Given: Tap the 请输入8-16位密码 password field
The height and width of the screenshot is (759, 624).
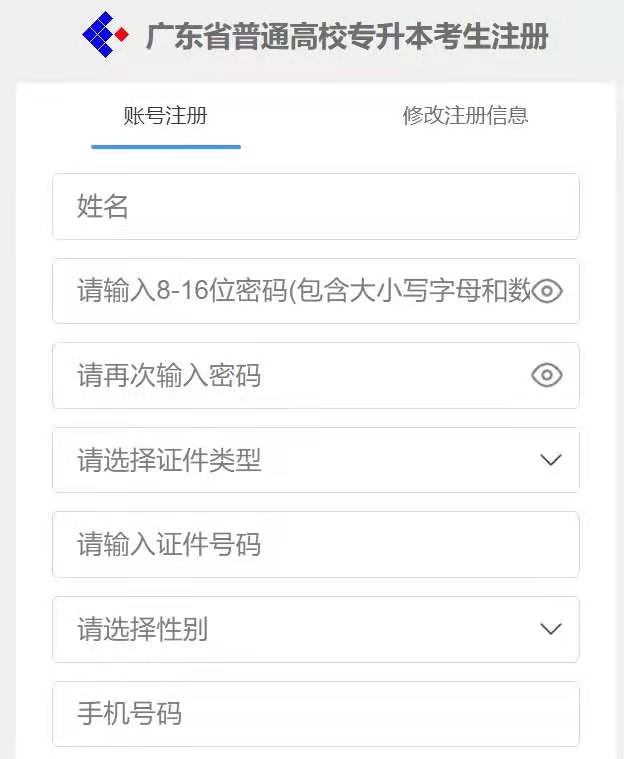Looking at the screenshot, I should tap(290, 291).
